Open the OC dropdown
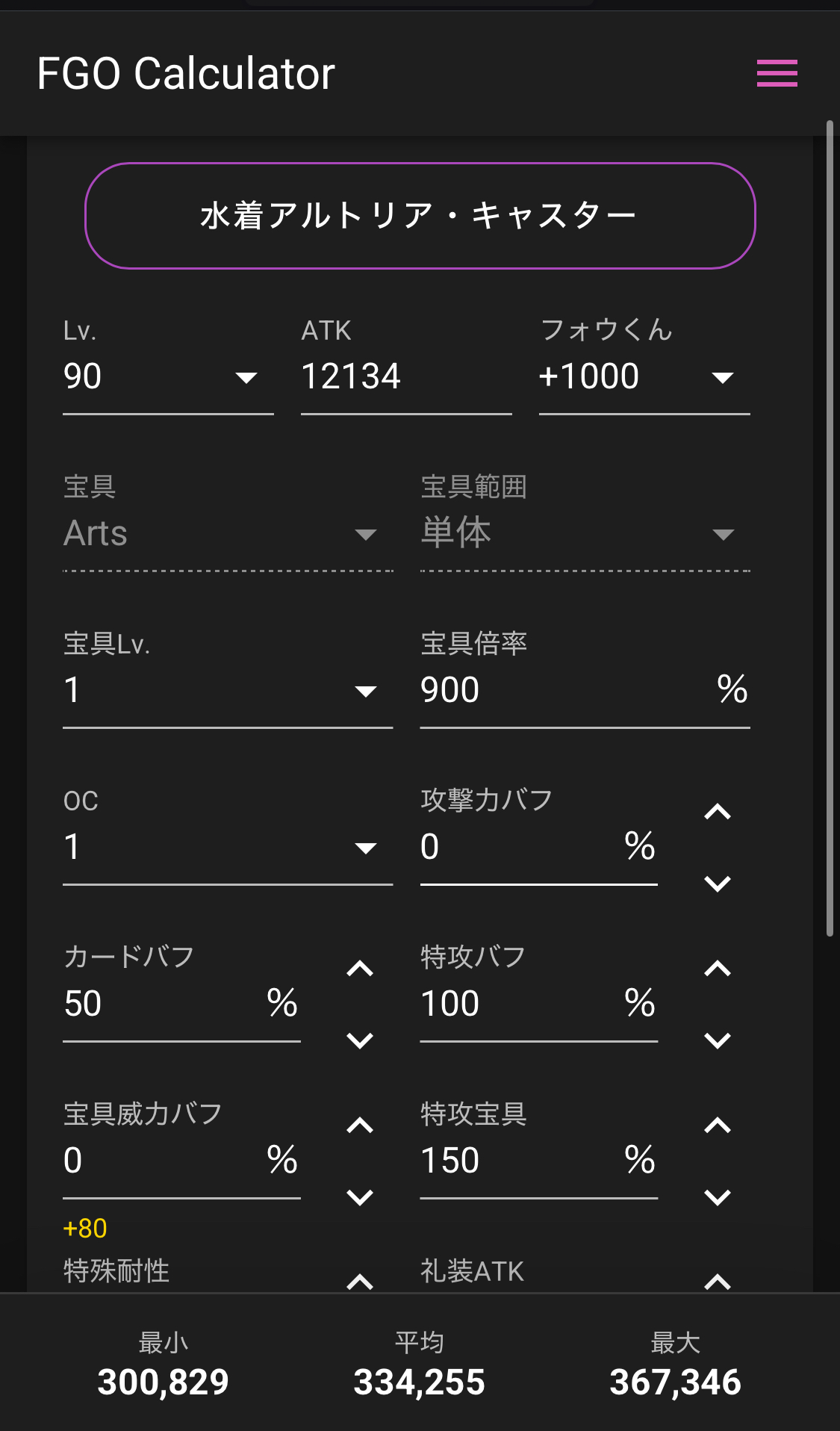The width and height of the screenshot is (840, 1431). 227,847
